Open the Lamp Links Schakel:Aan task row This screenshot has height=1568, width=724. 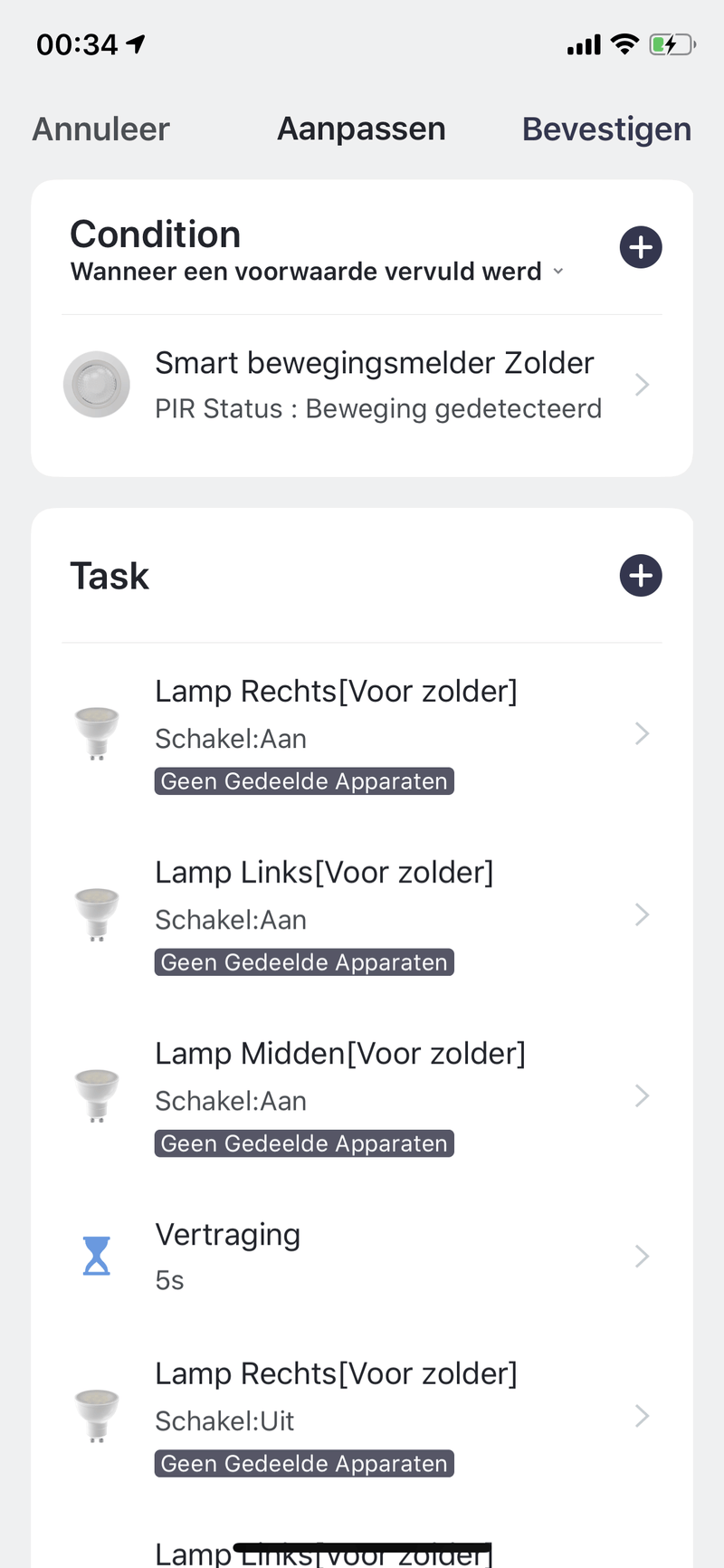[362, 914]
